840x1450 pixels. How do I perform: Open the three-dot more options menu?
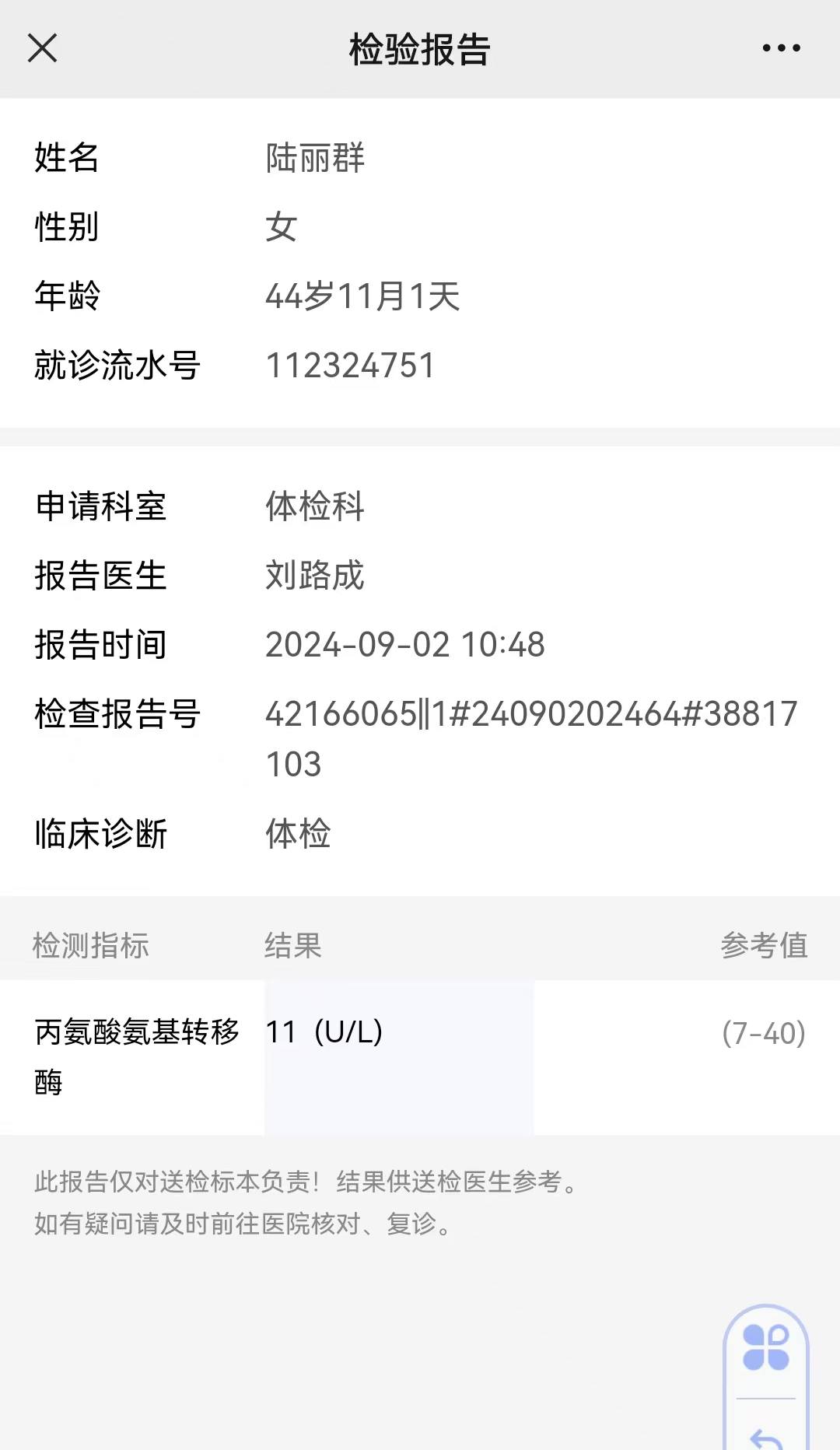coord(781,48)
